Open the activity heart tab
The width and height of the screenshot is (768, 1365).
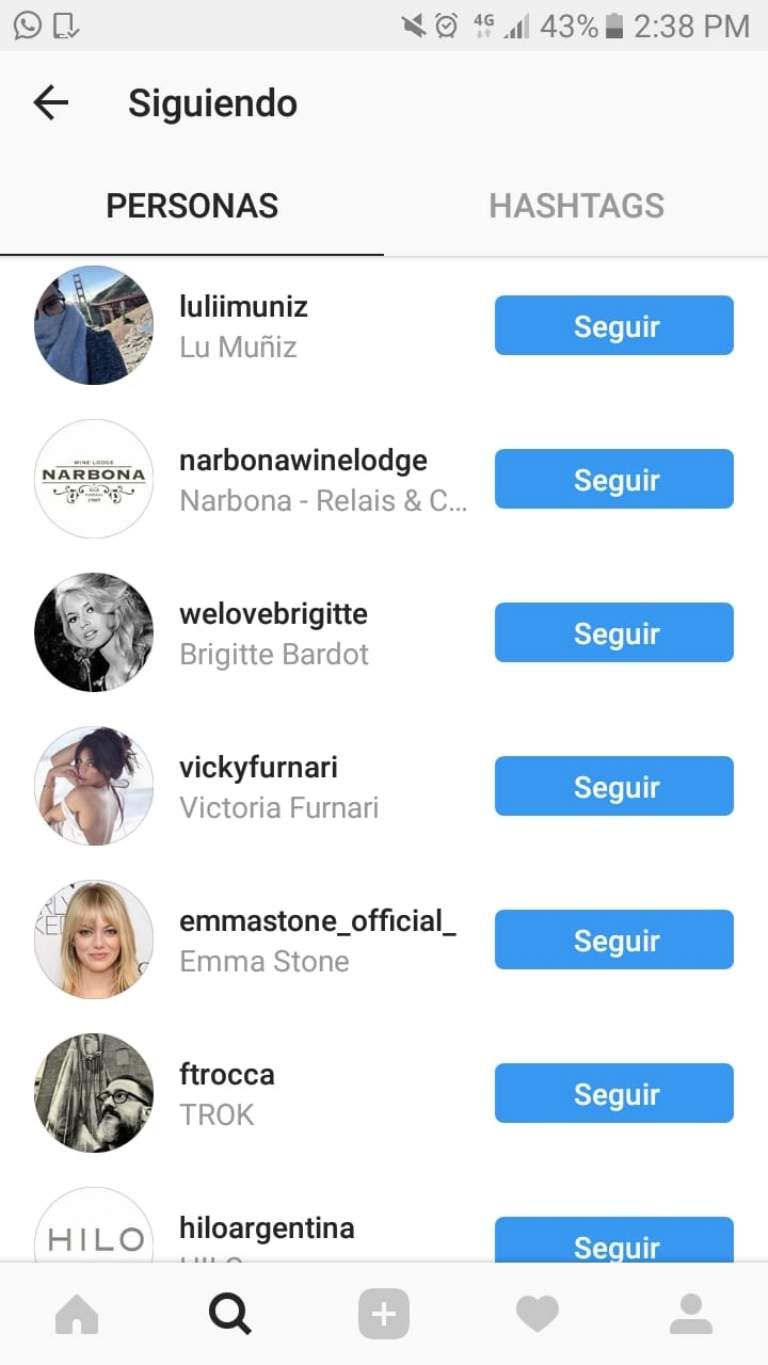tap(537, 1314)
